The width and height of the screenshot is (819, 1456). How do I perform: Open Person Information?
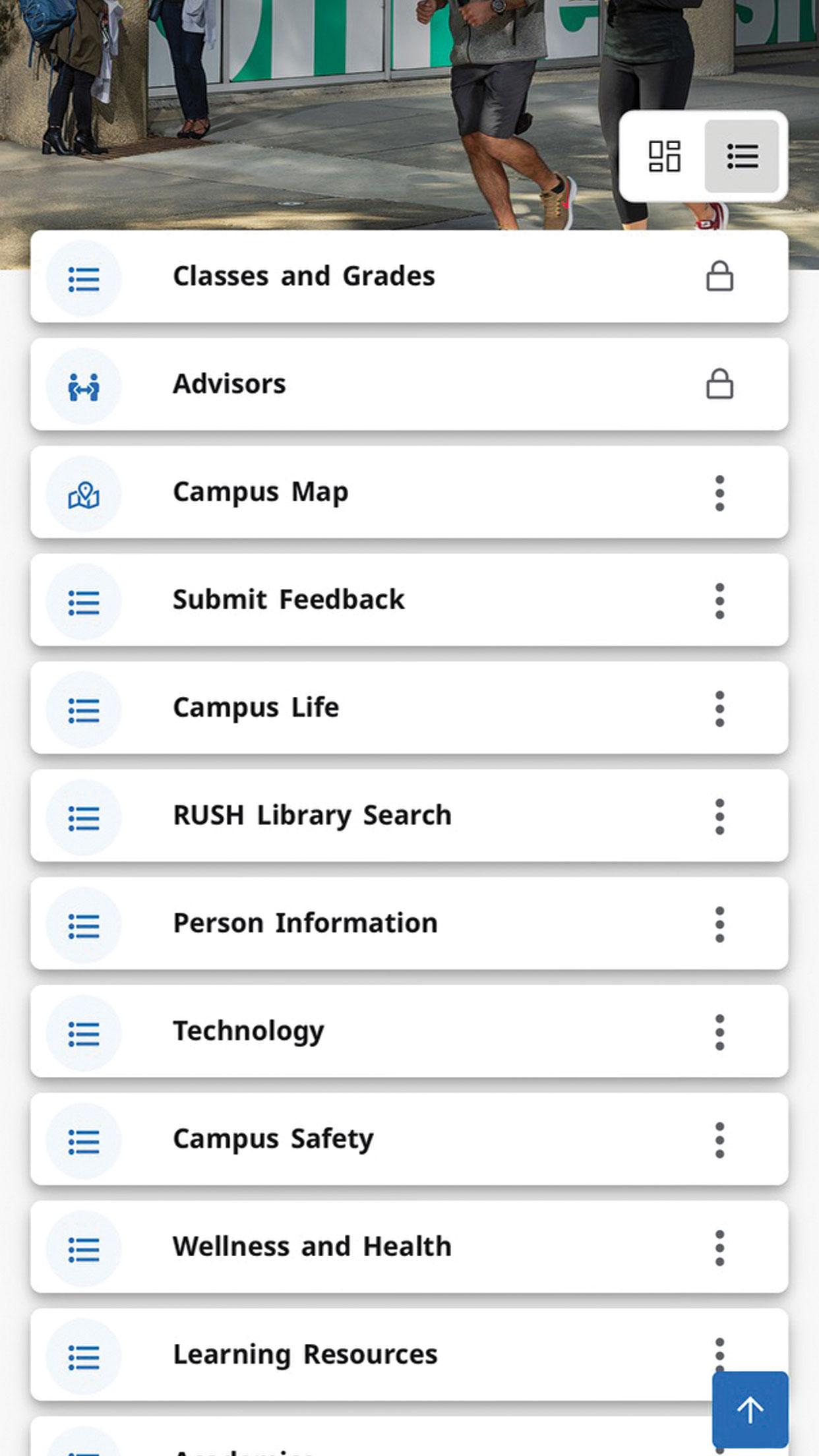[409, 924]
